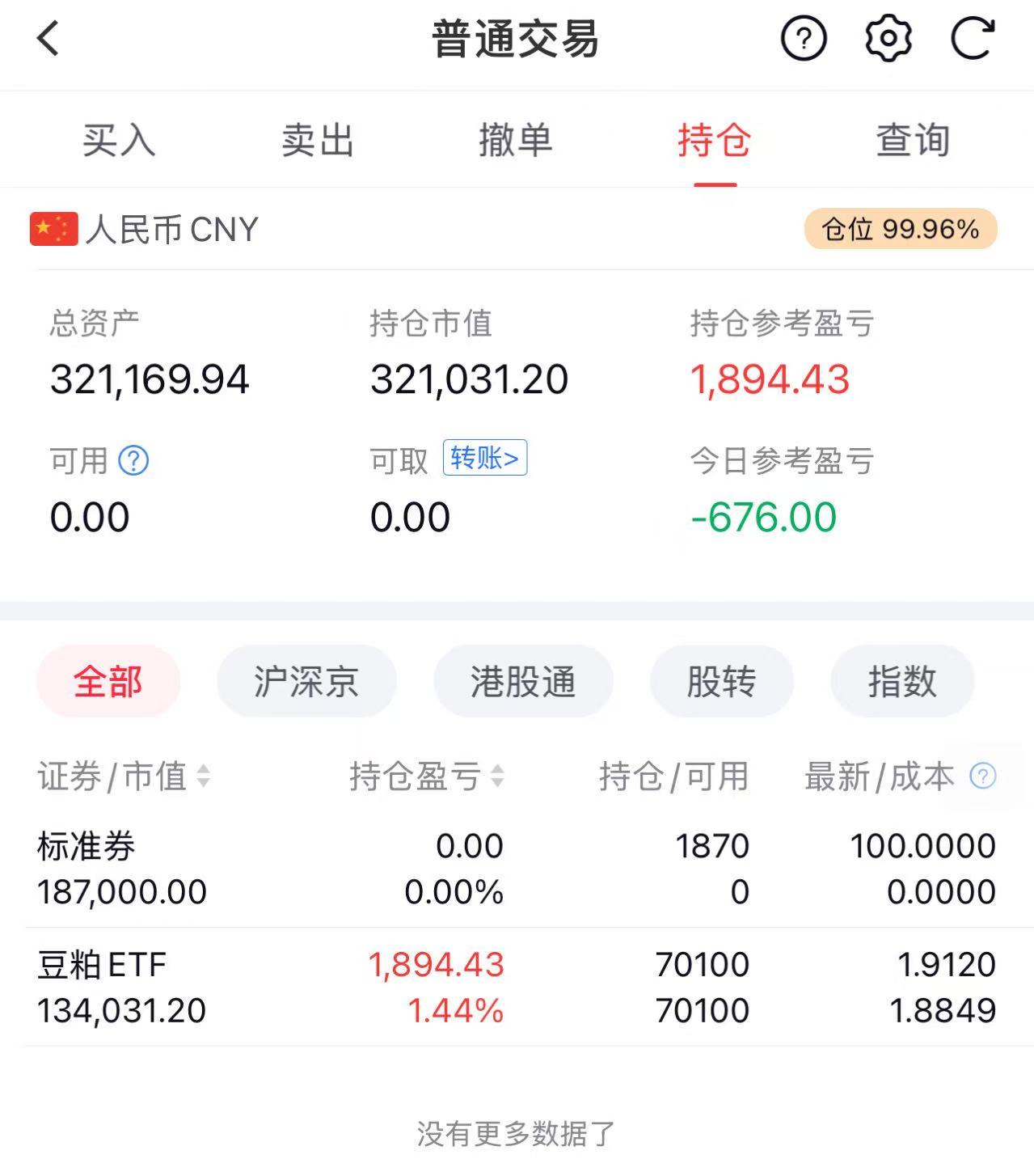Open the 标准券 holding row

tap(517, 869)
